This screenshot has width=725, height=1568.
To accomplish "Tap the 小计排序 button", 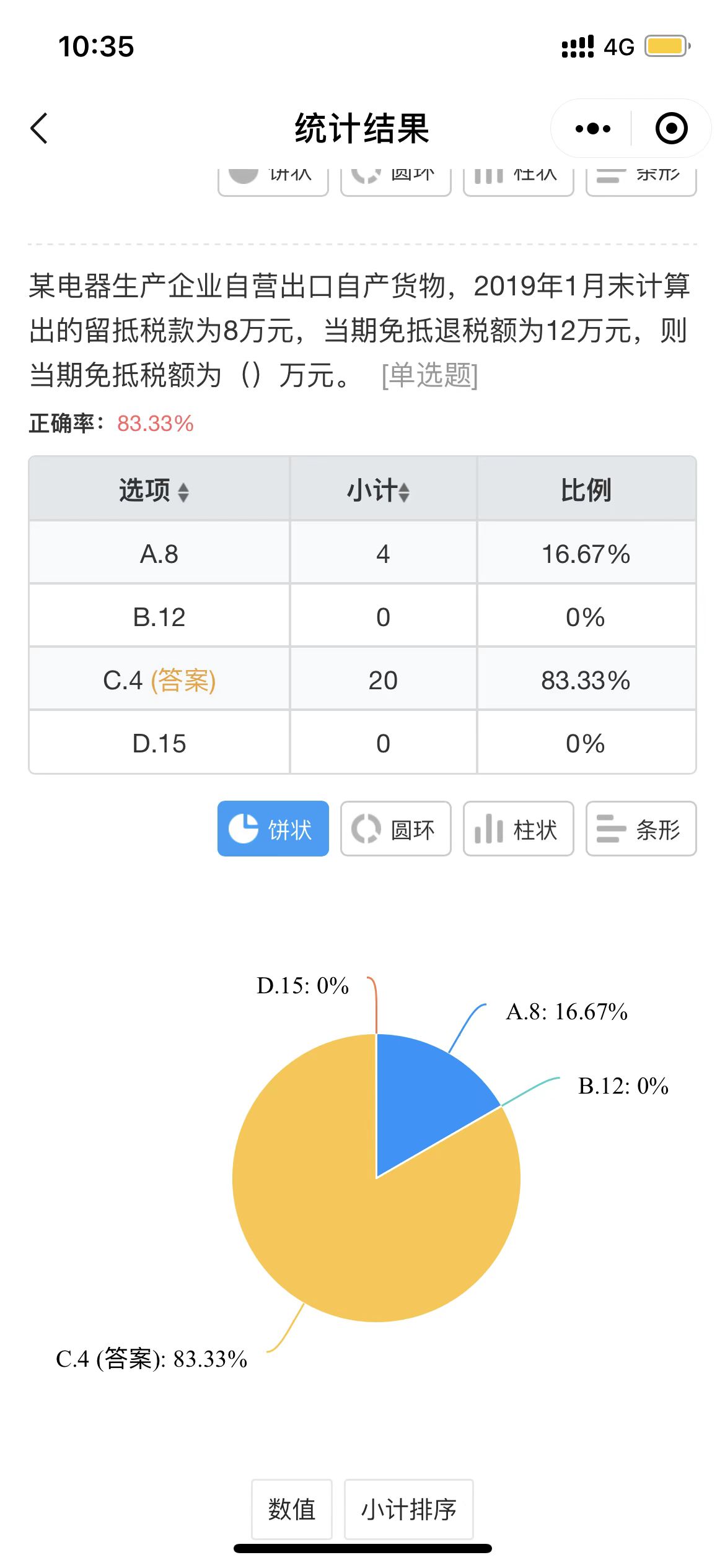I will (409, 1509).
